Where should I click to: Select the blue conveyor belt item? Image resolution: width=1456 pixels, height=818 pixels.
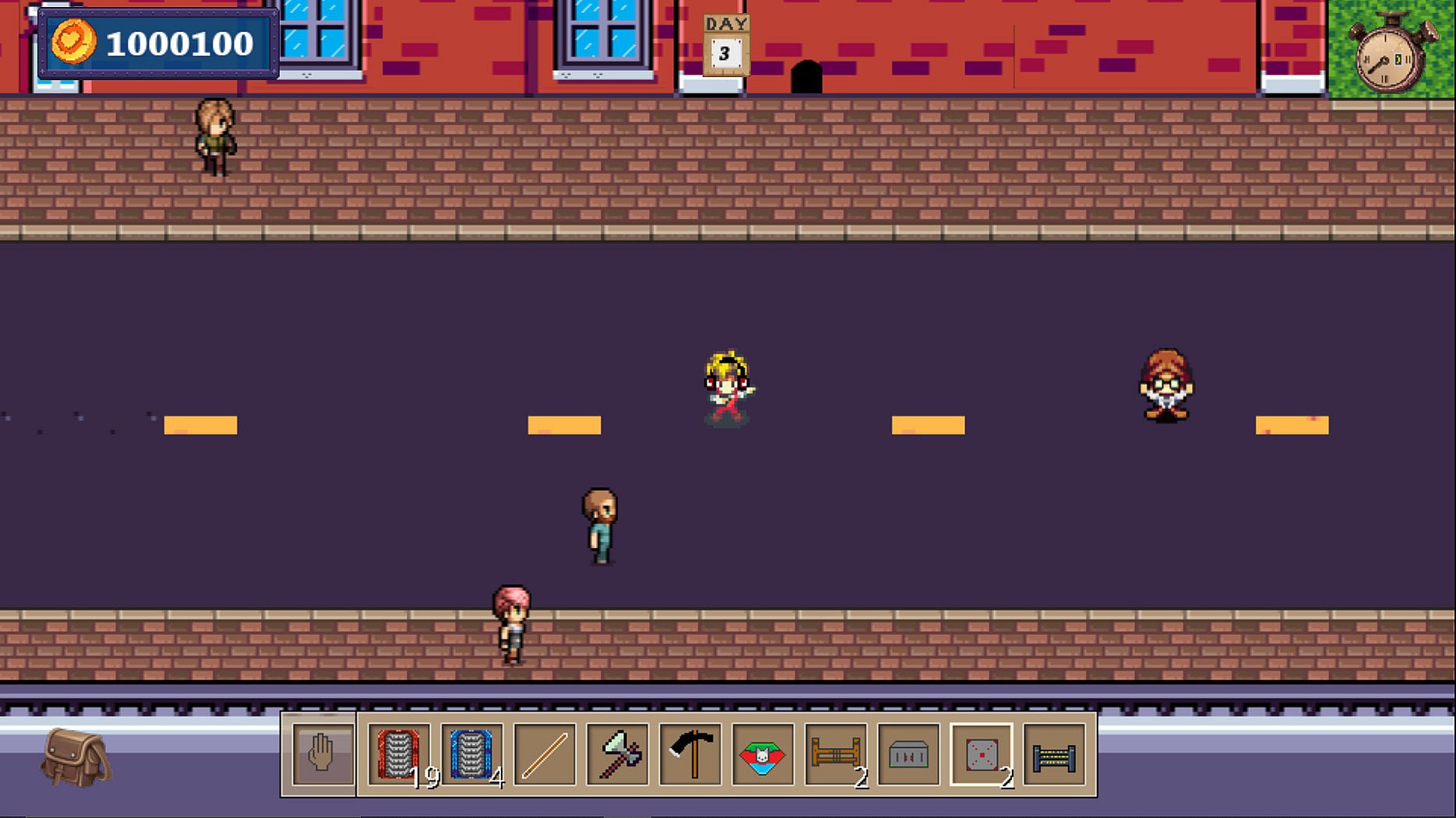tap(471, 754)
